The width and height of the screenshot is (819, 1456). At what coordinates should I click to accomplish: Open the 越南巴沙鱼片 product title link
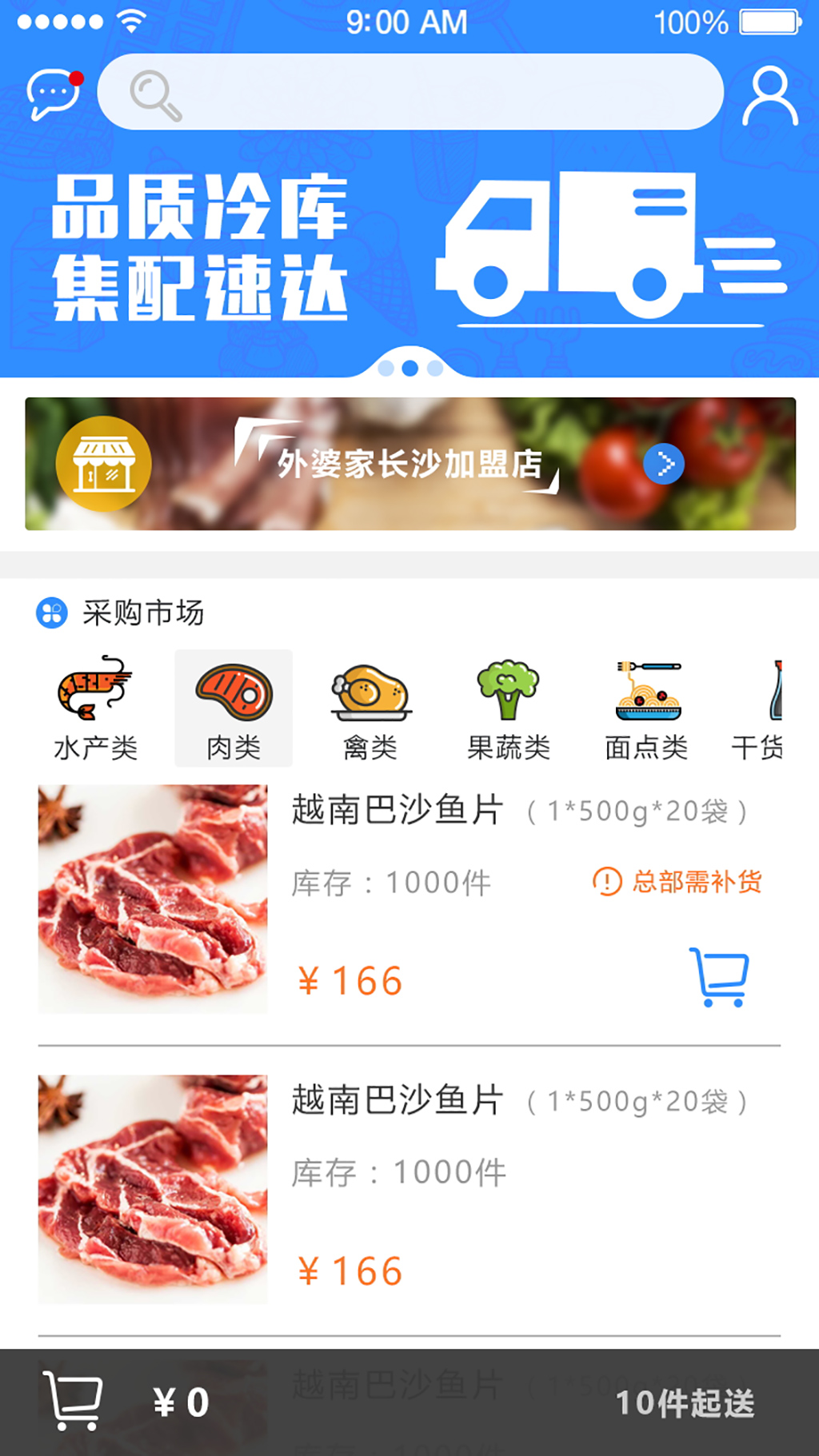[x=398, y=808]
